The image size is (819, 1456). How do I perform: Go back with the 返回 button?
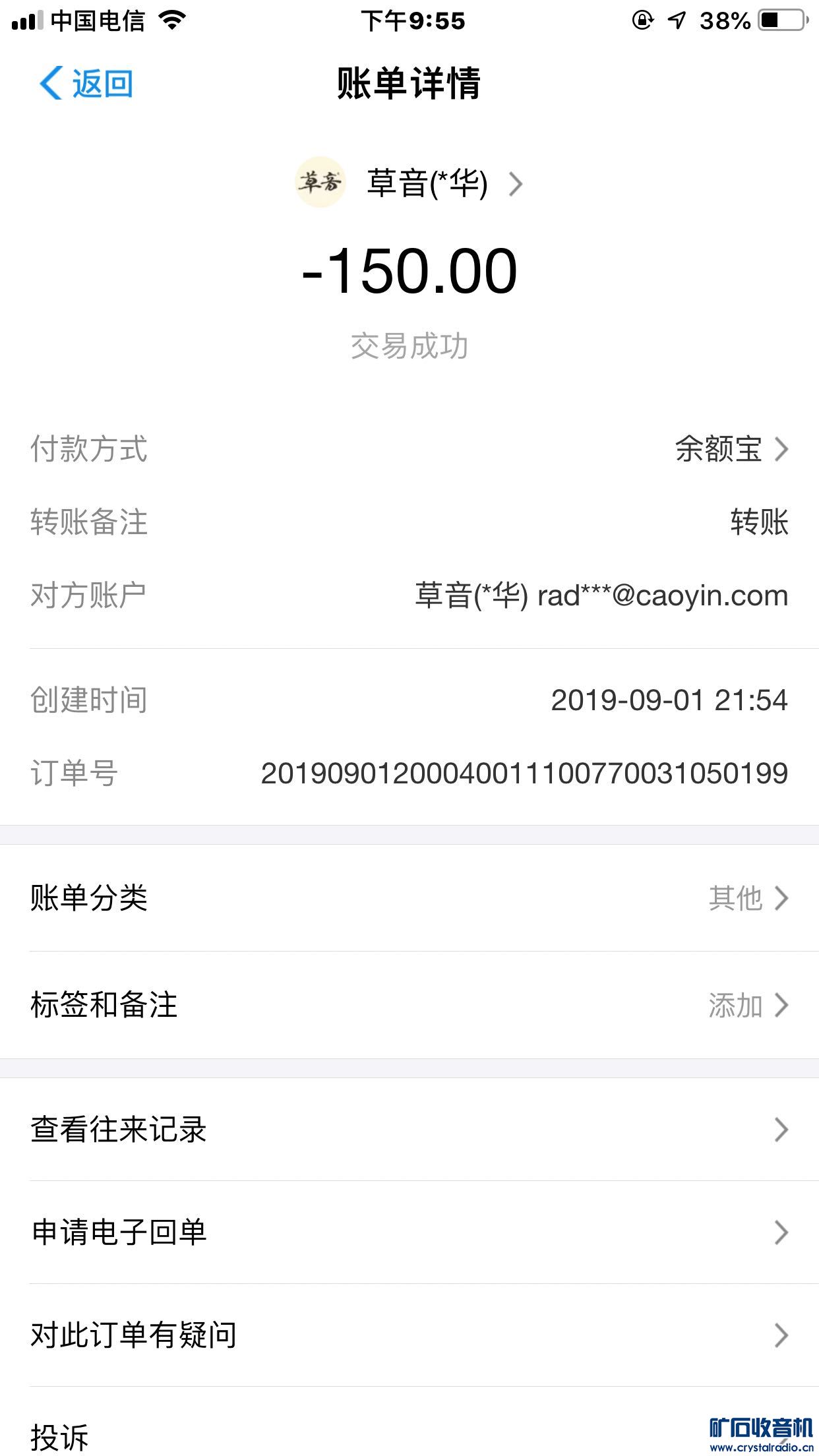pyautogui.click(x=86, y=84)
